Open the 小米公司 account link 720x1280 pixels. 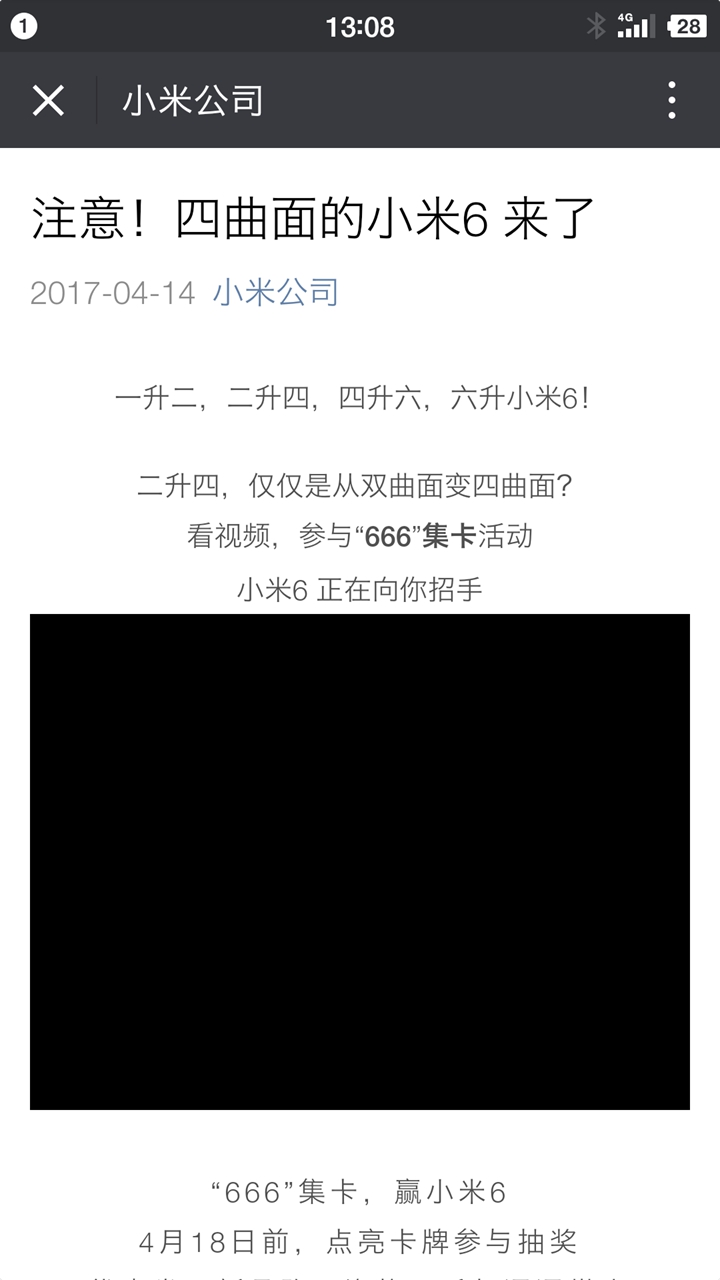coord(275,292)
